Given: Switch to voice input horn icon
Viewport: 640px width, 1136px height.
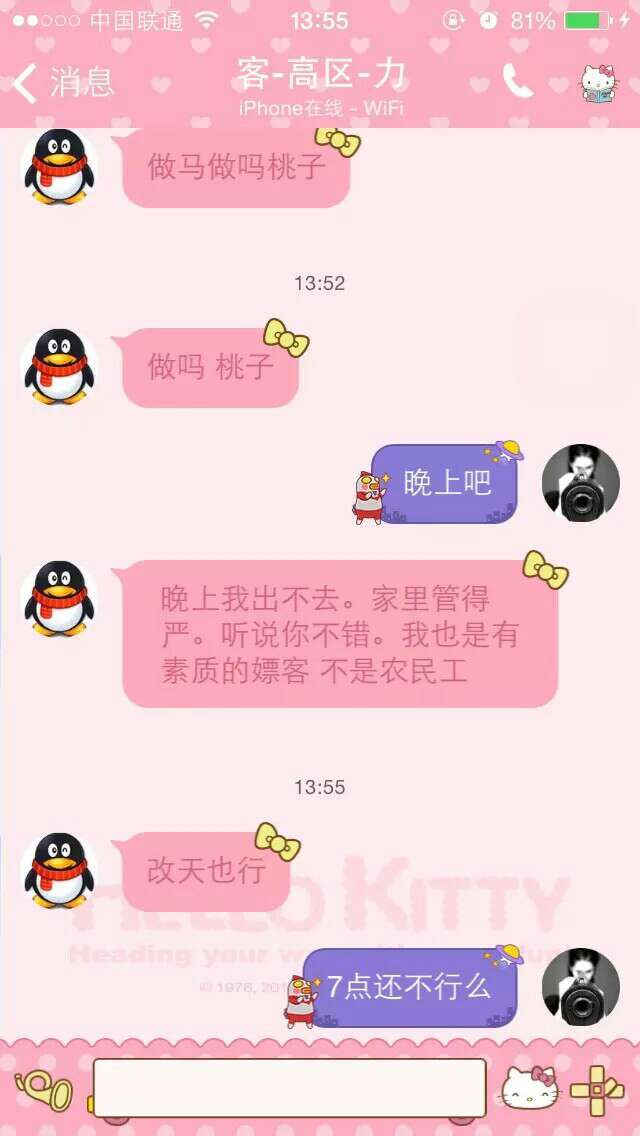Looking at the screenshot, I should [x=43, y=1089].
